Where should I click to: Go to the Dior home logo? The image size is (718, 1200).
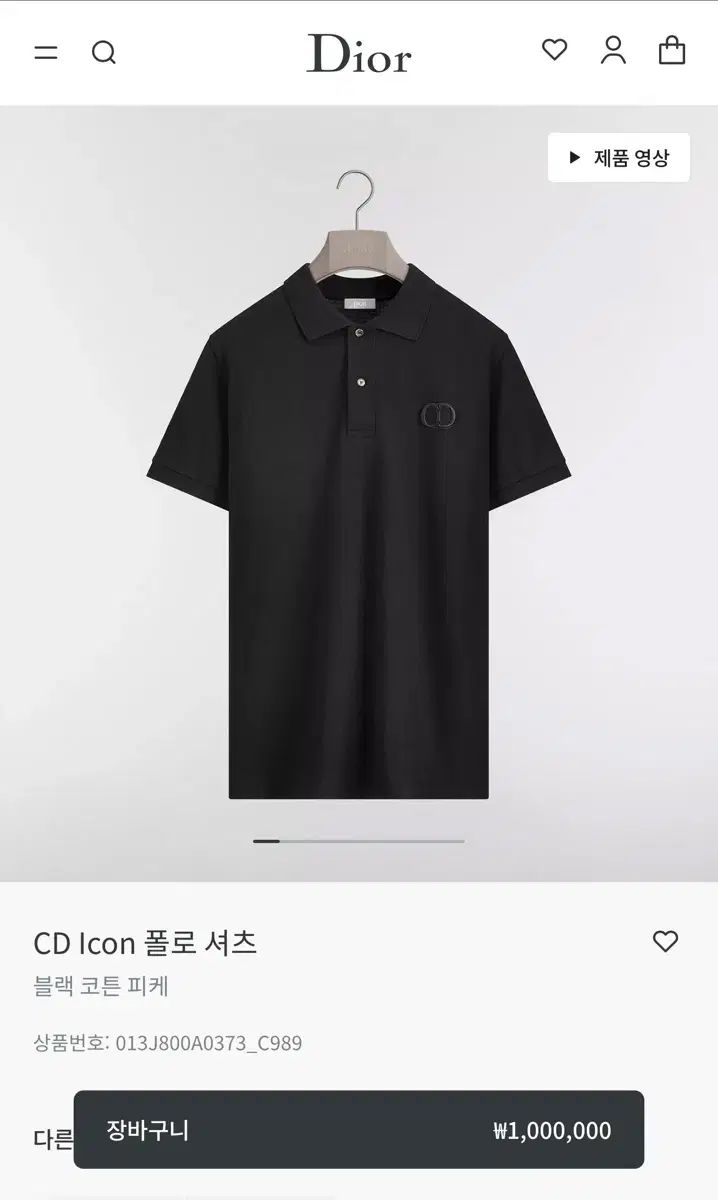click(359, 53)
